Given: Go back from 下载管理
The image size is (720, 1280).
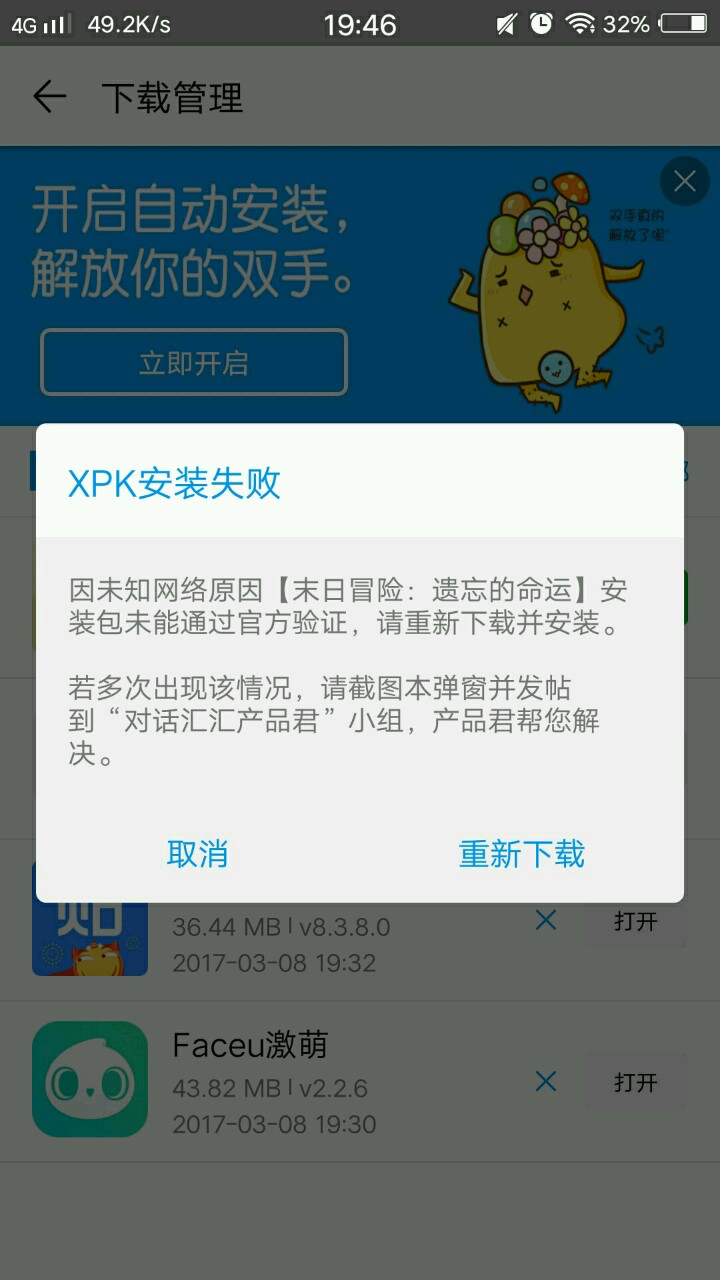Looking at the screenshot, I should 49,97.
